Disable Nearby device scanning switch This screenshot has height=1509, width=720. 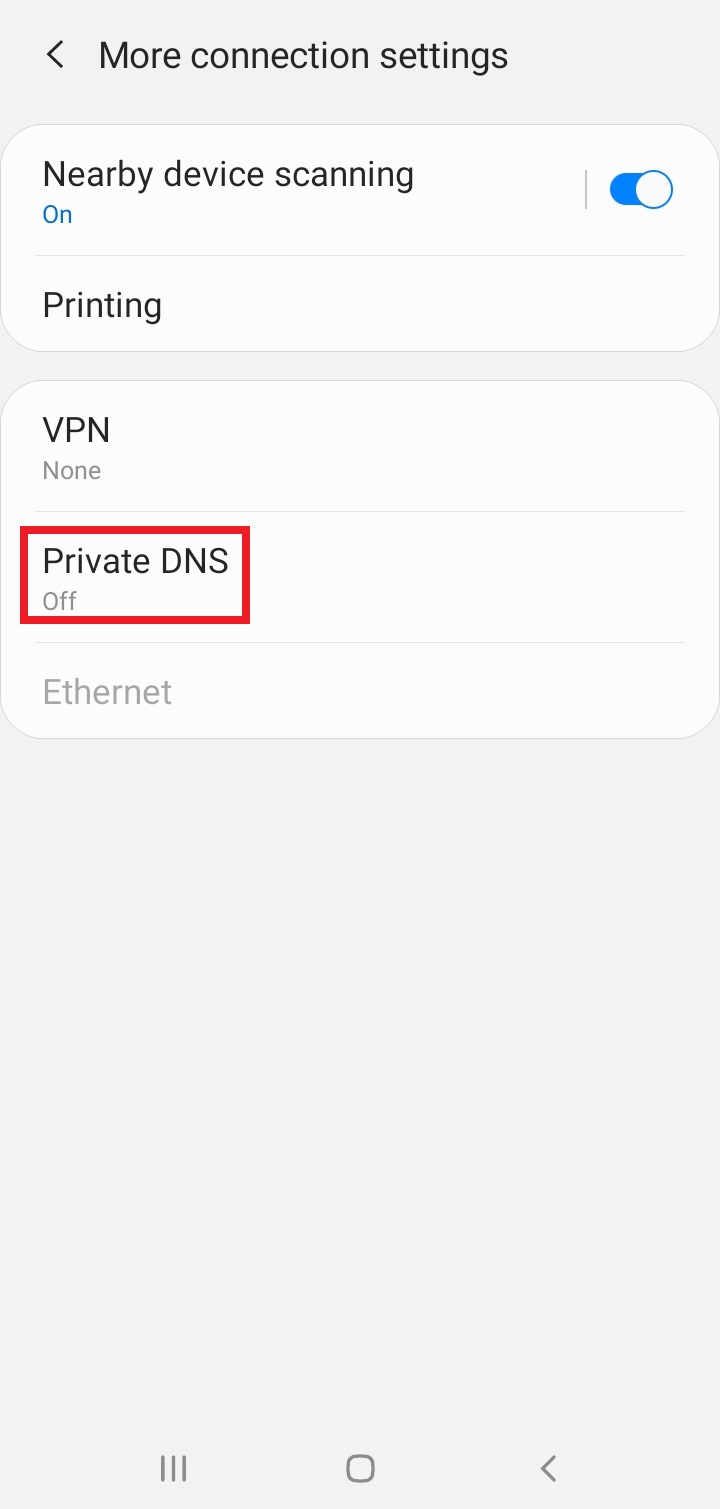[x=639, y=189]
